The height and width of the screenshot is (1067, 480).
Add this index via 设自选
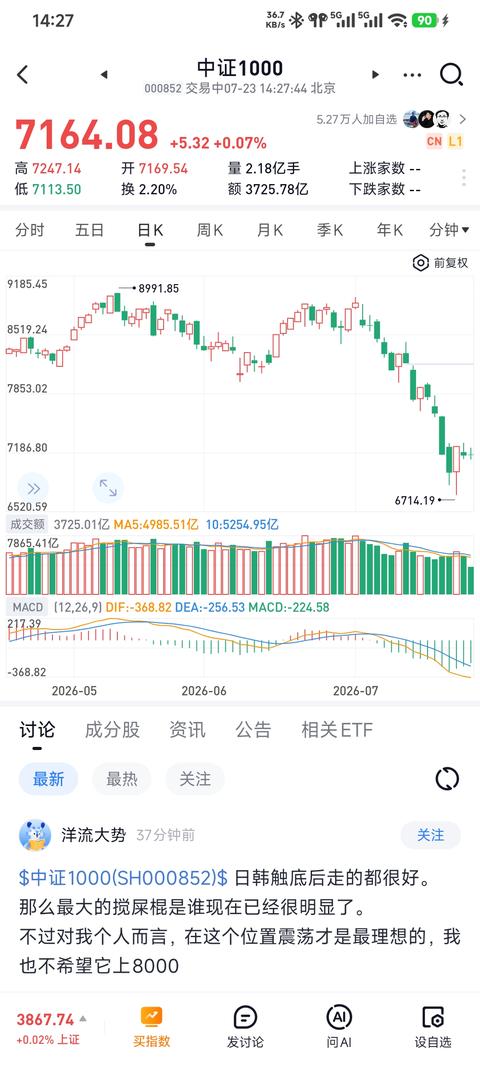[x=433, y=1028]
